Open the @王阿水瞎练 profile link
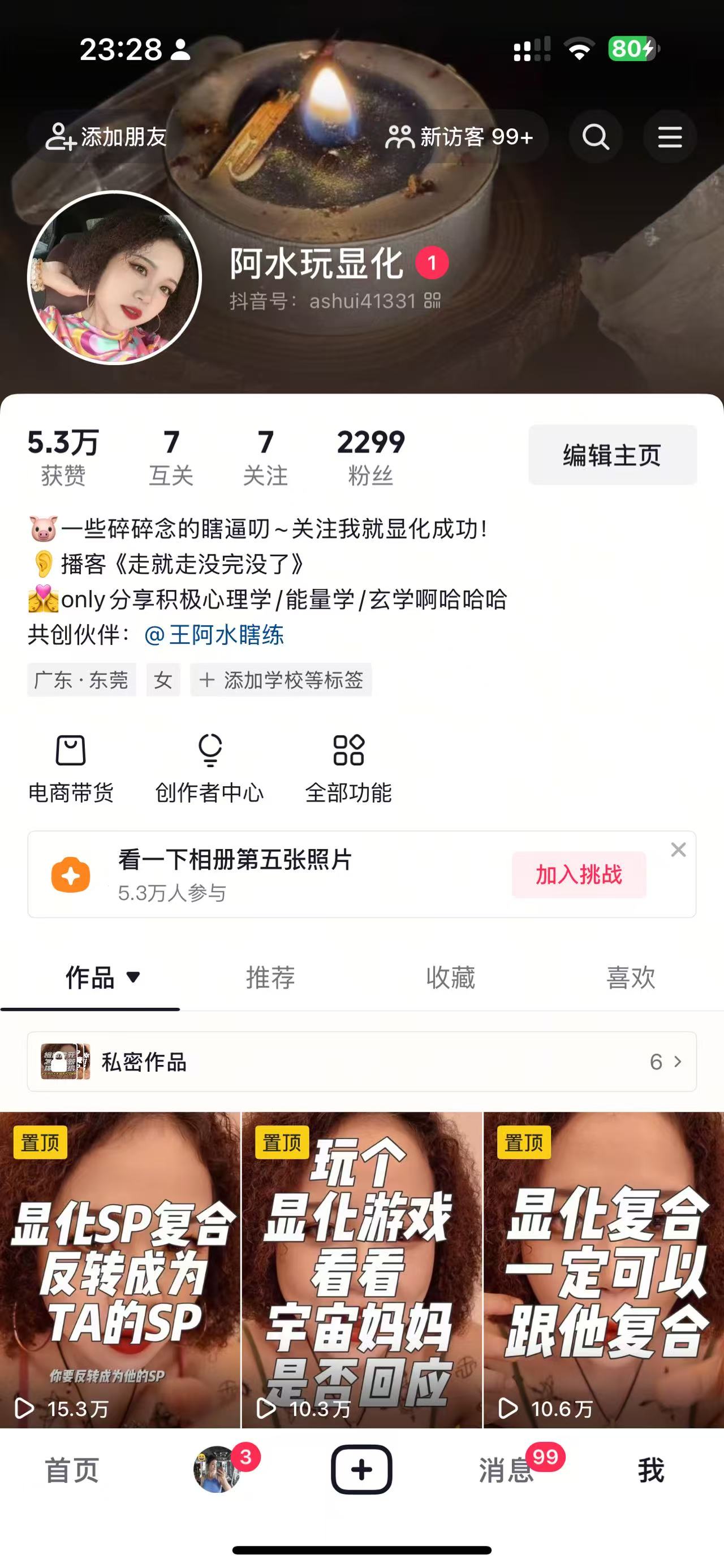This screenshot has width=724, height=1568. click(214, 635)
